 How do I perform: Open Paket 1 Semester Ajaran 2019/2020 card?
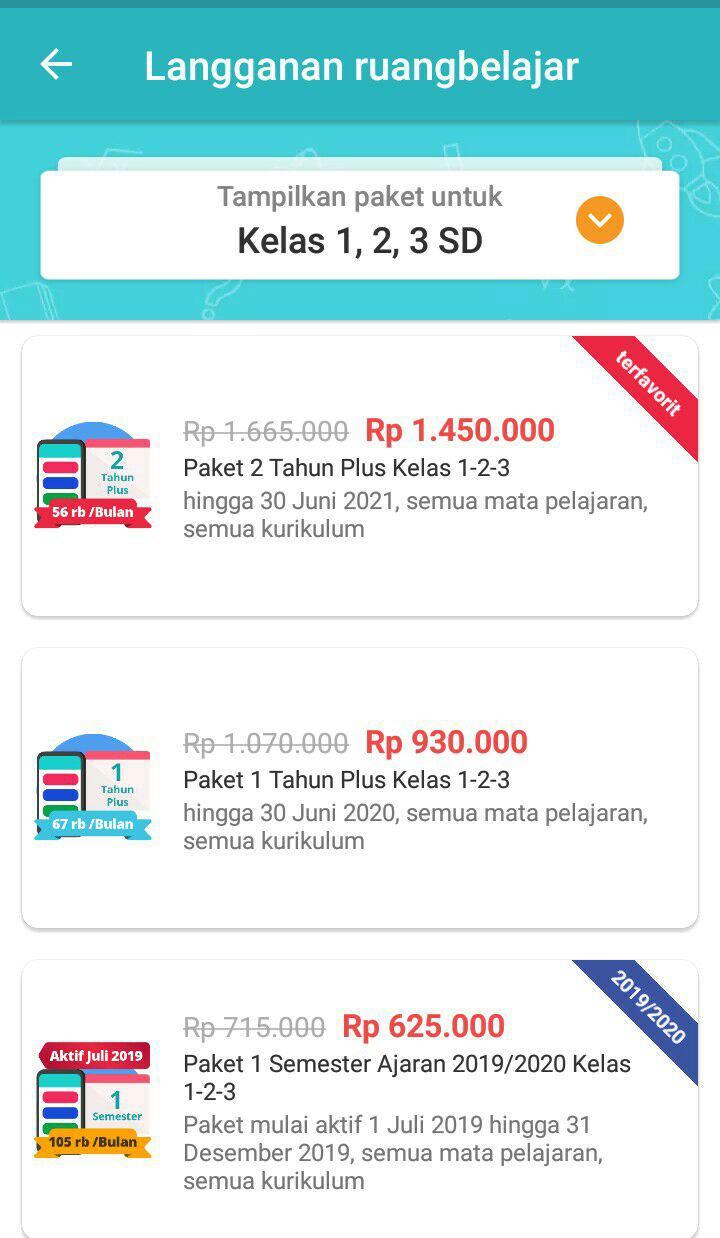[x=360, y=1098]
